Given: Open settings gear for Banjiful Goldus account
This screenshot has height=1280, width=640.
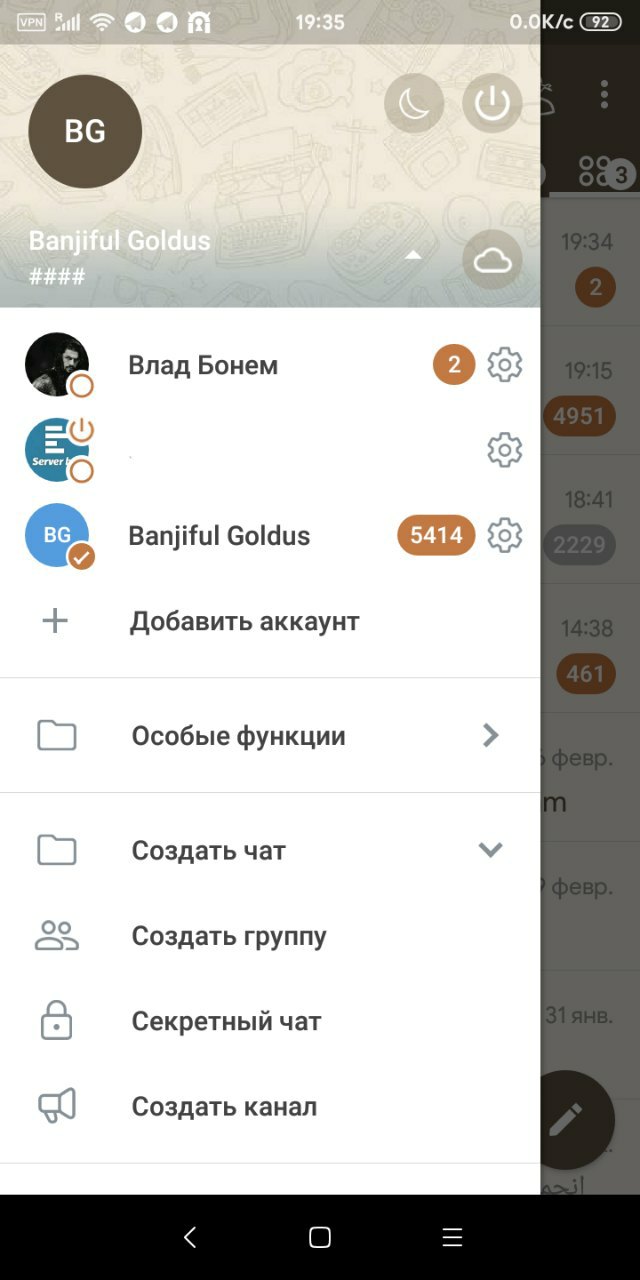Looking at the screenshot, I should tap(505, 536).
